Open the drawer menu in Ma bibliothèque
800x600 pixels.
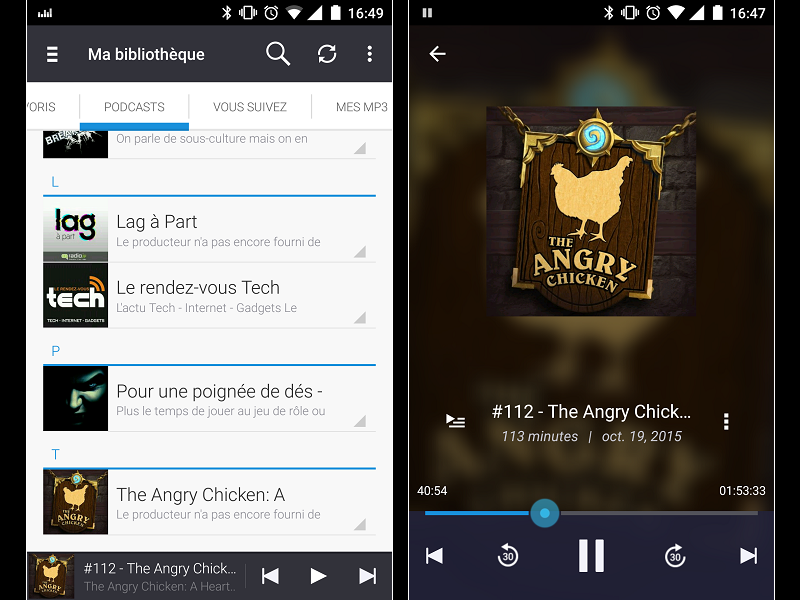click(52, 55)
